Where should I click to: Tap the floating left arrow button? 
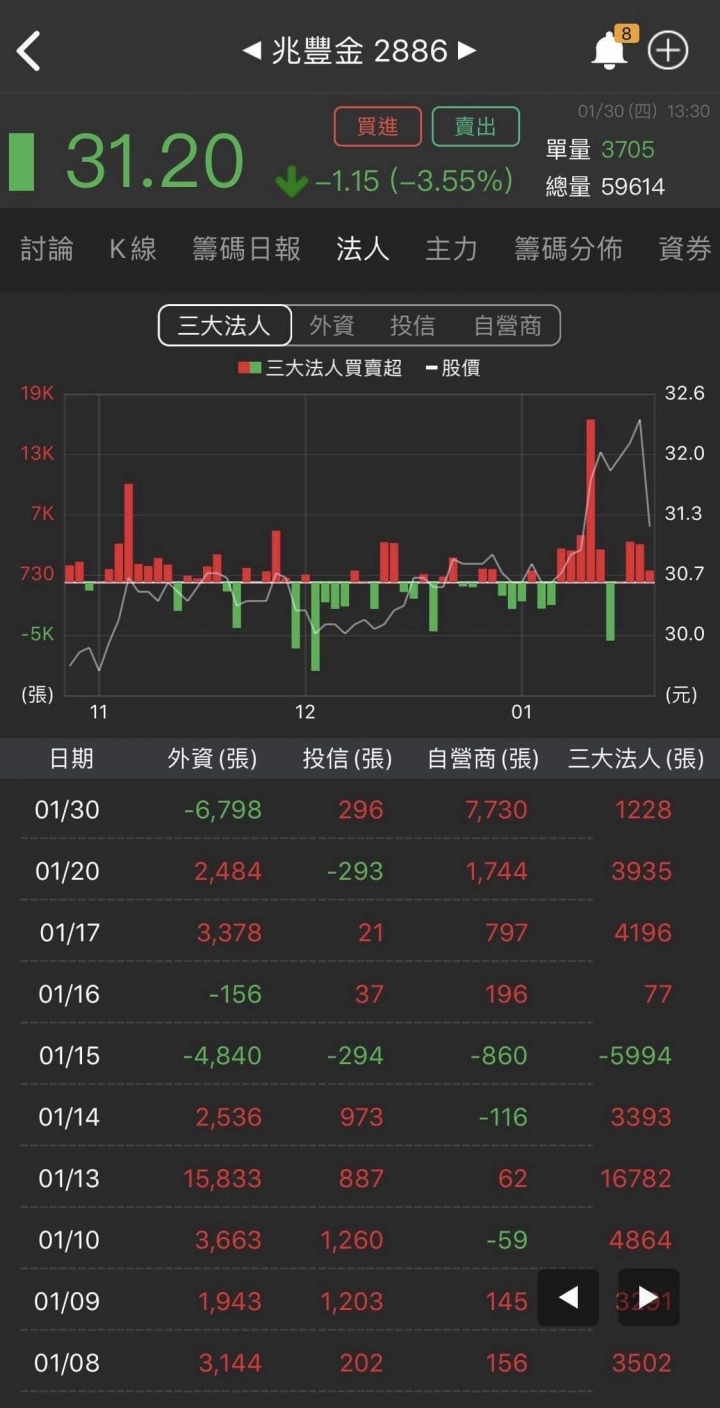pyautogui.click(x=568, y=1298)
